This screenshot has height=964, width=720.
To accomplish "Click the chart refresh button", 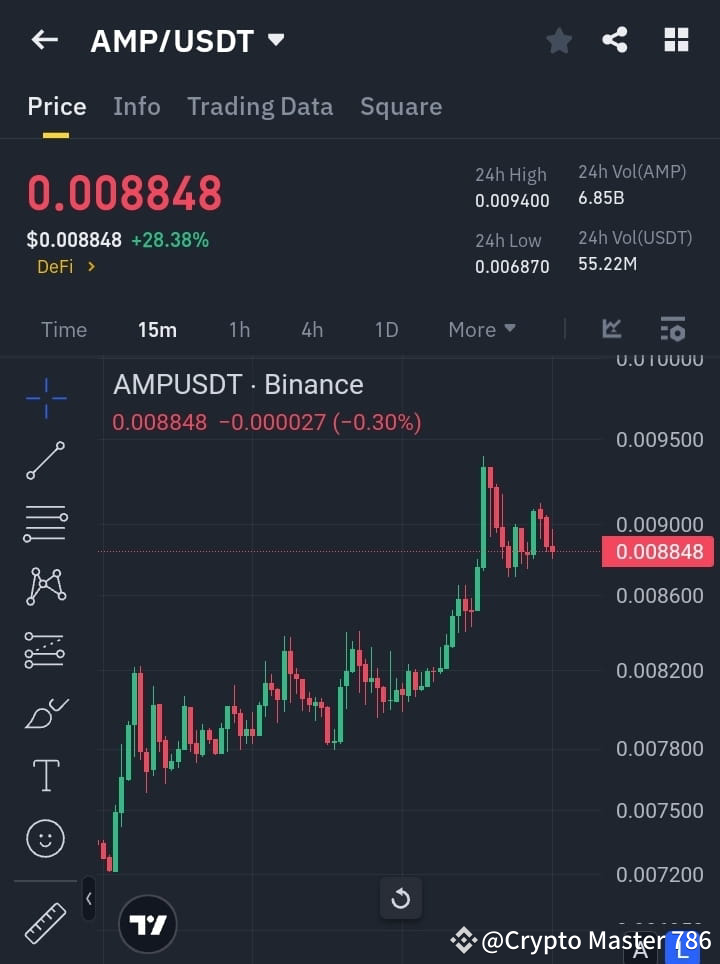I will pos(401,898).
